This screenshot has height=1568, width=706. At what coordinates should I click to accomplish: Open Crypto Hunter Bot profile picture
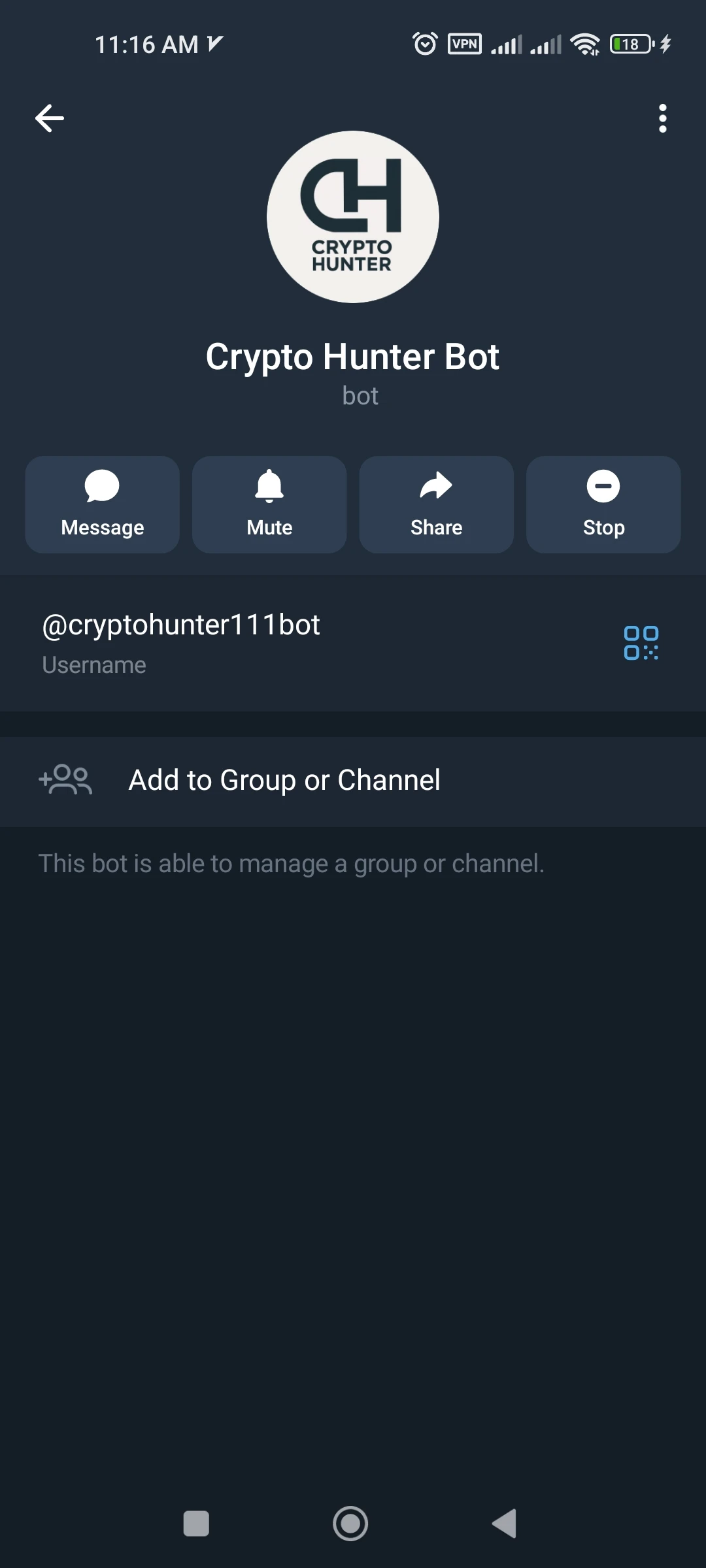[352, 217]
